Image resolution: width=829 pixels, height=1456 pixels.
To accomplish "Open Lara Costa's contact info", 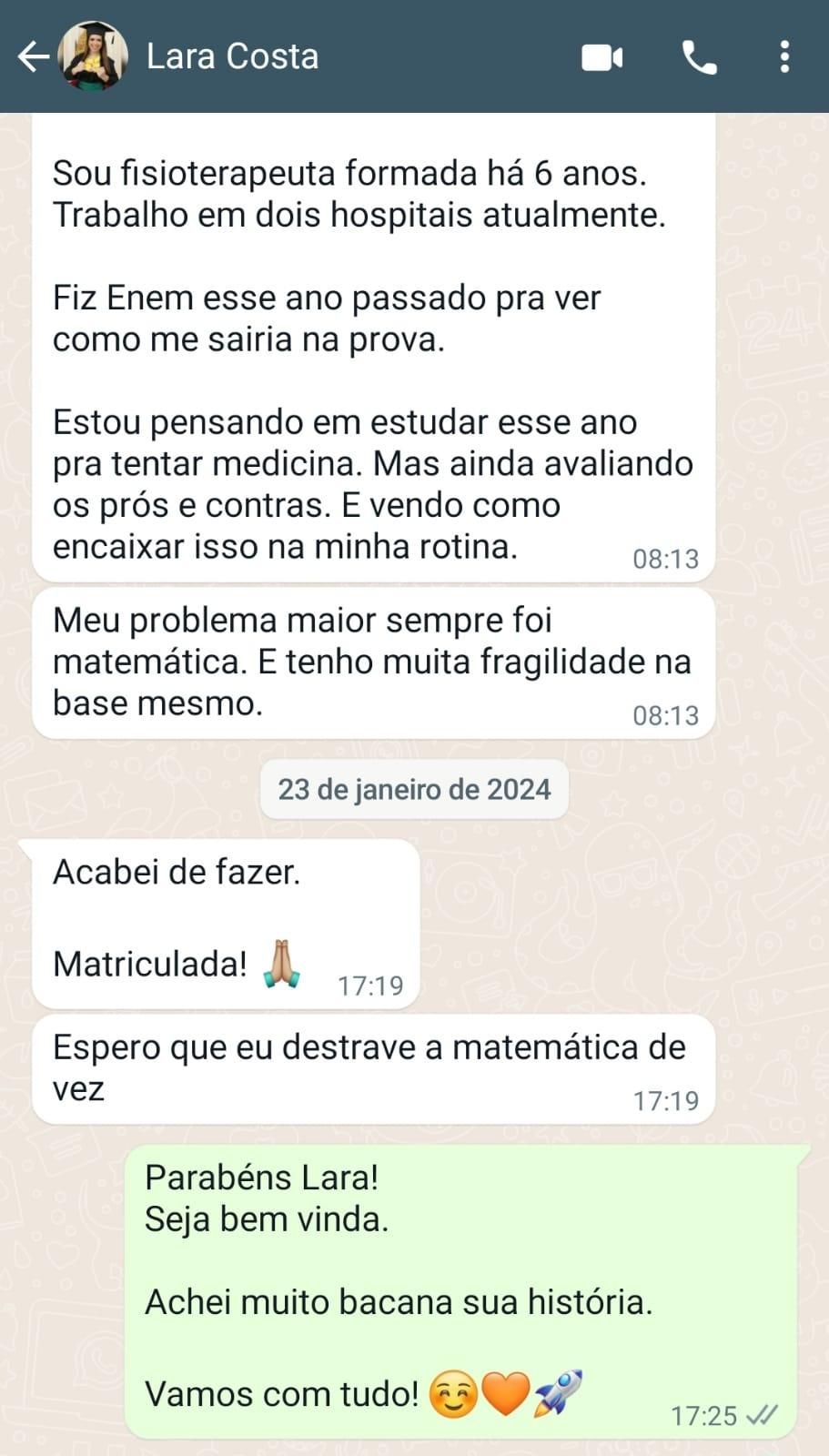I will pos(232,56).
